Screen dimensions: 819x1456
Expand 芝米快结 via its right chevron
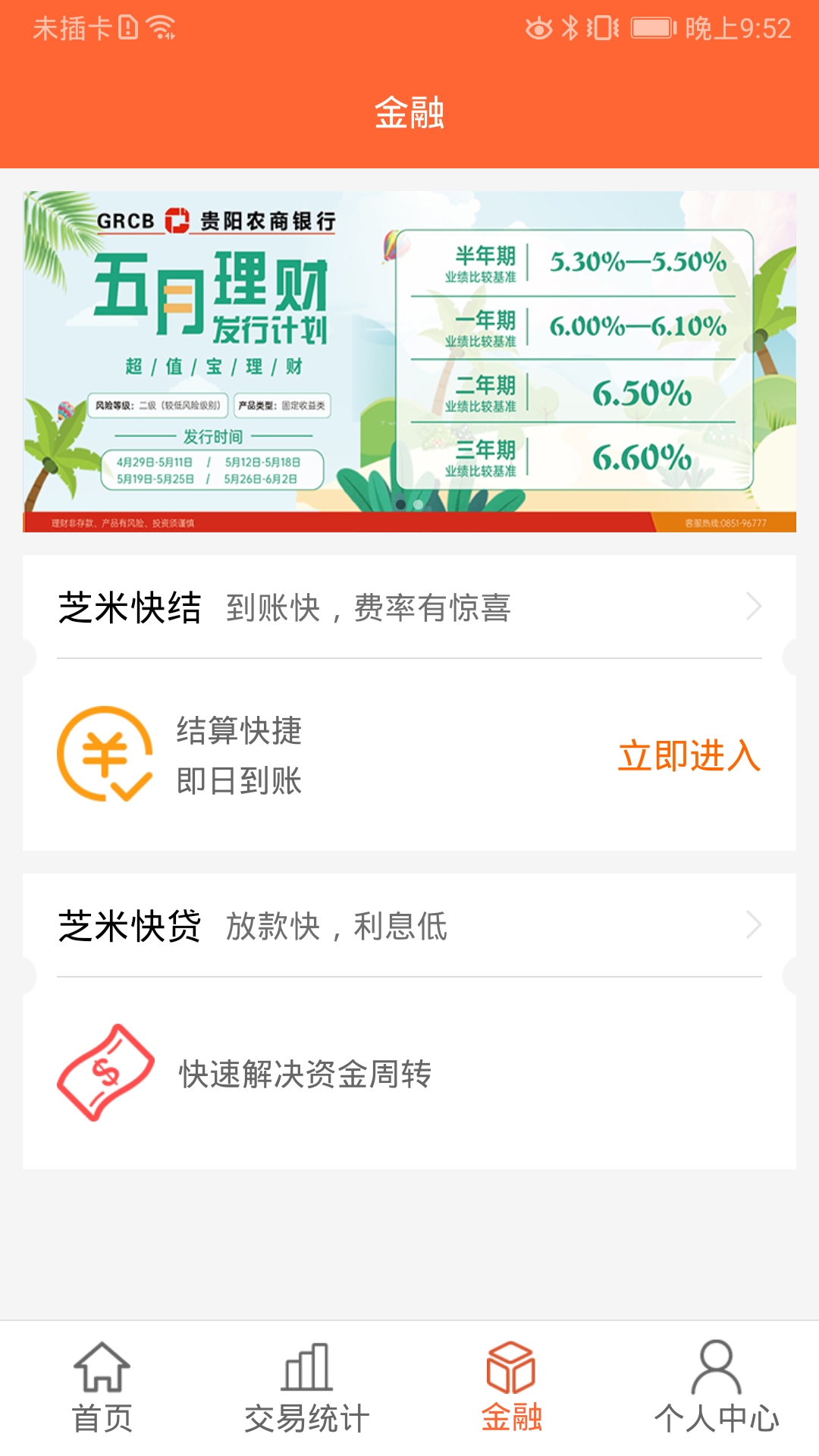(752, 607)
